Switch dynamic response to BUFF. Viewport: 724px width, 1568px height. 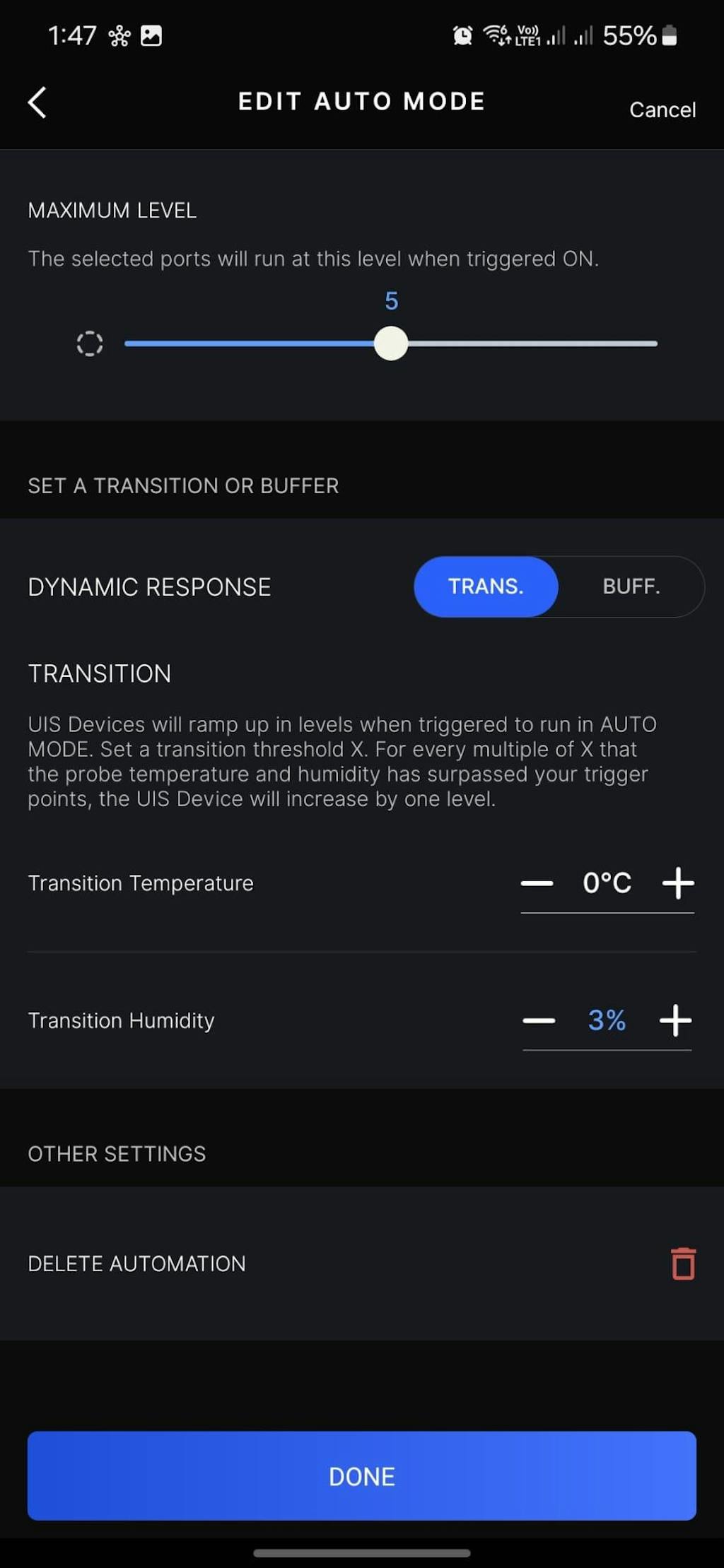[631, 586]
